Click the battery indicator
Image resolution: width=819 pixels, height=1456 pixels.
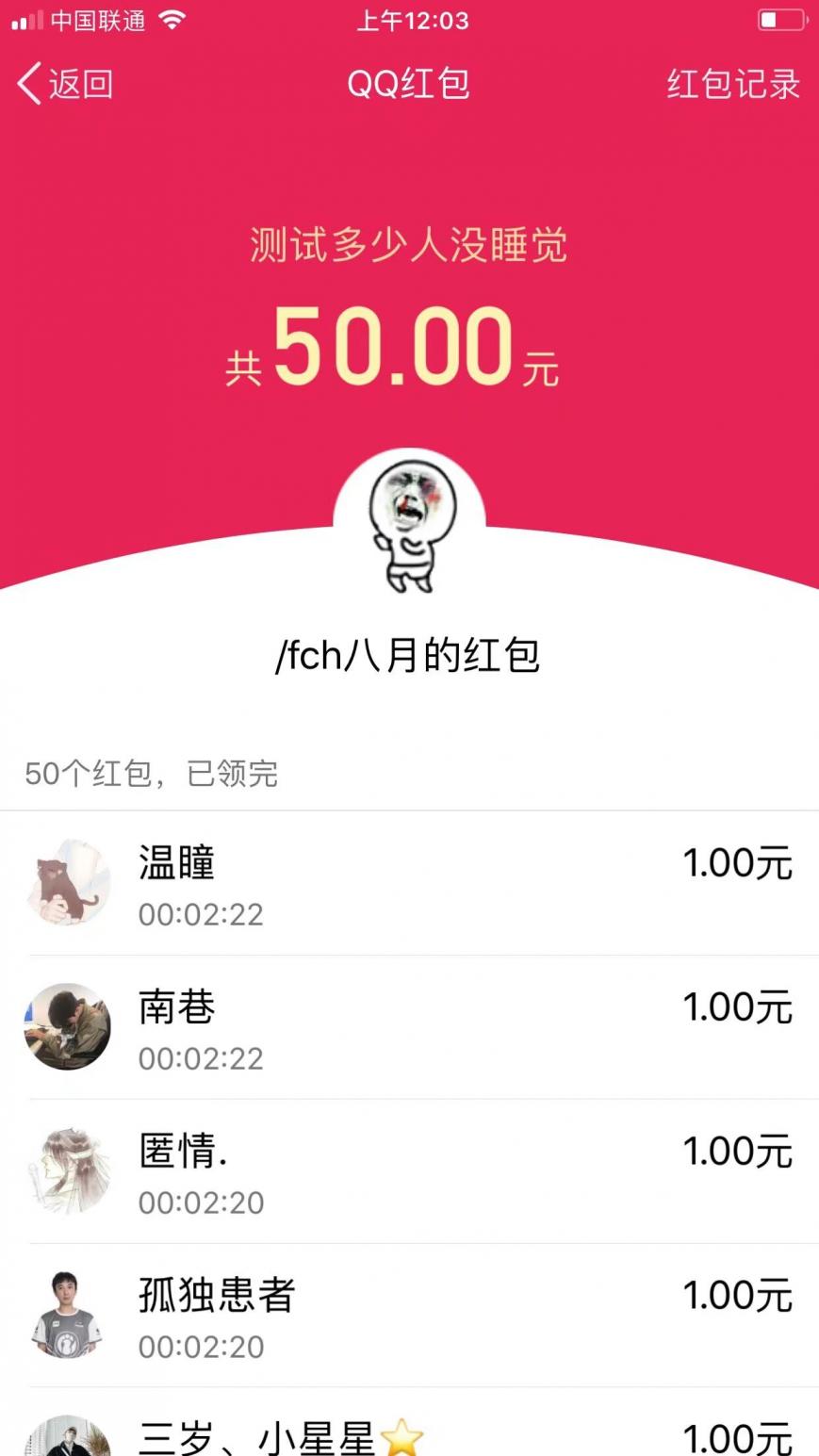pos(782,19)
